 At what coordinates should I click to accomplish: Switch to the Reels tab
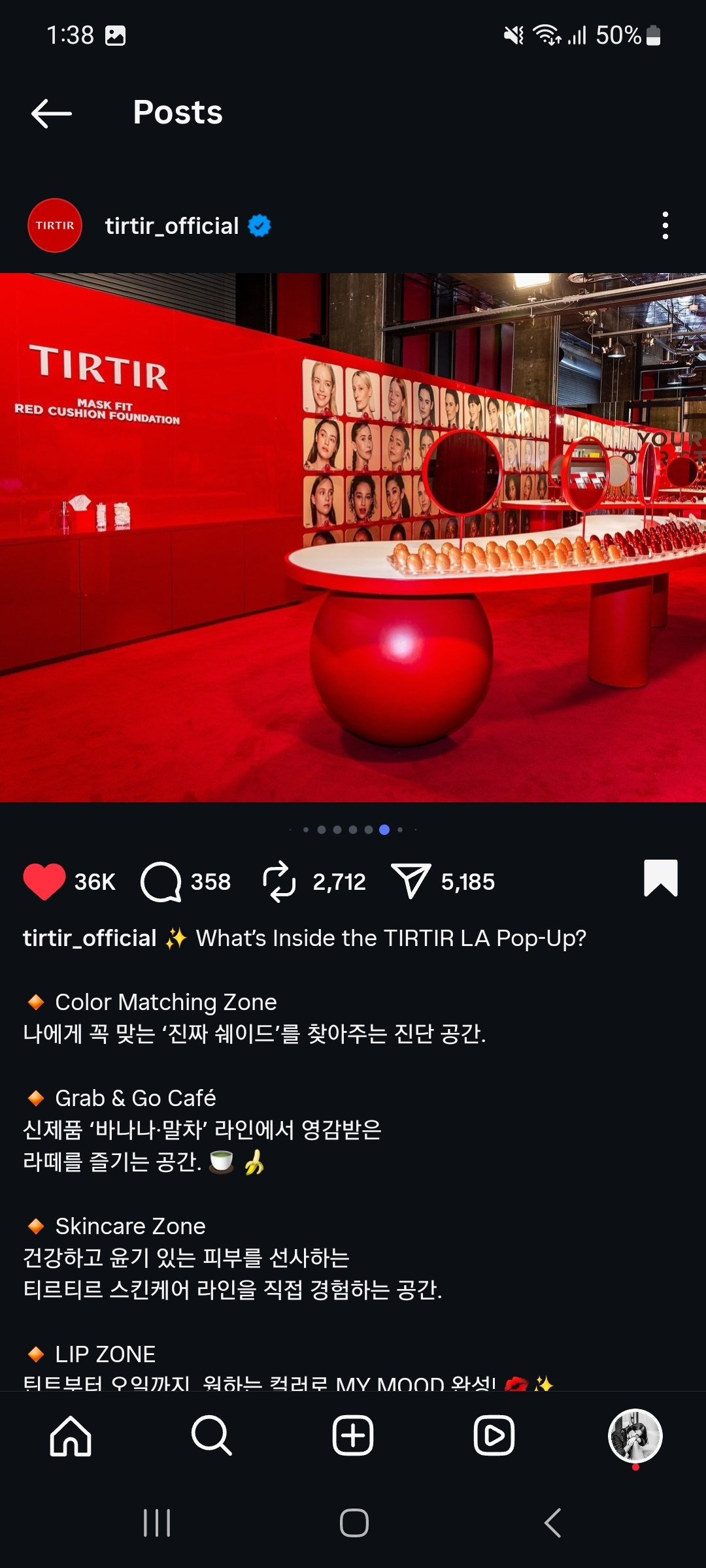(x=494, y=1436)
